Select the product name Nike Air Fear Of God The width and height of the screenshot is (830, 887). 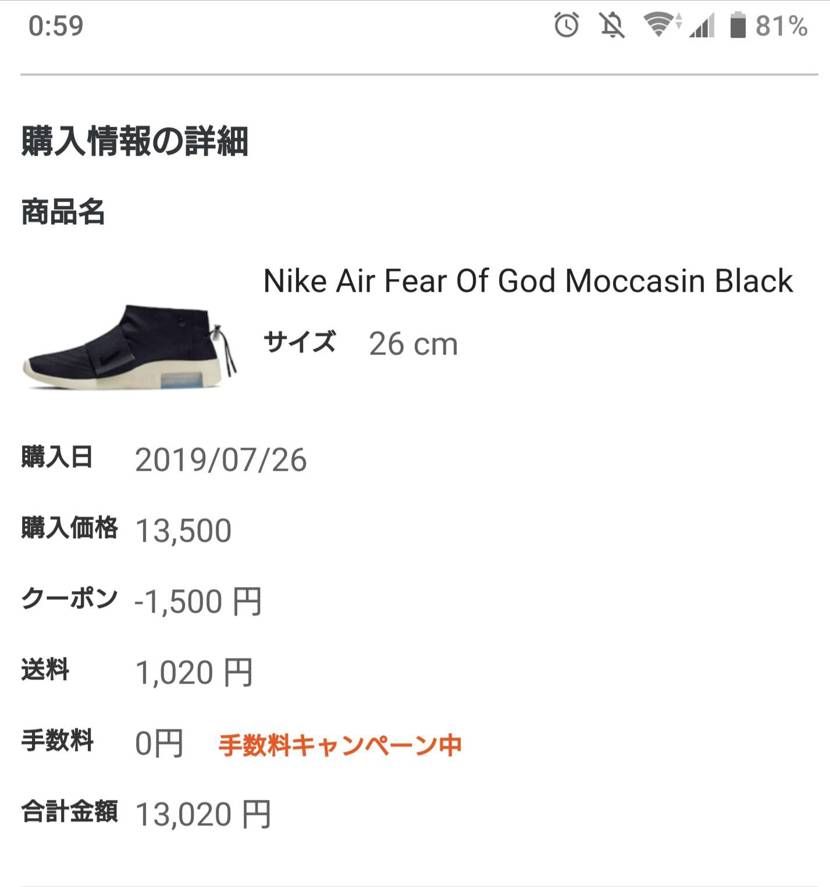pyautogui.click(x=528, y=281)
